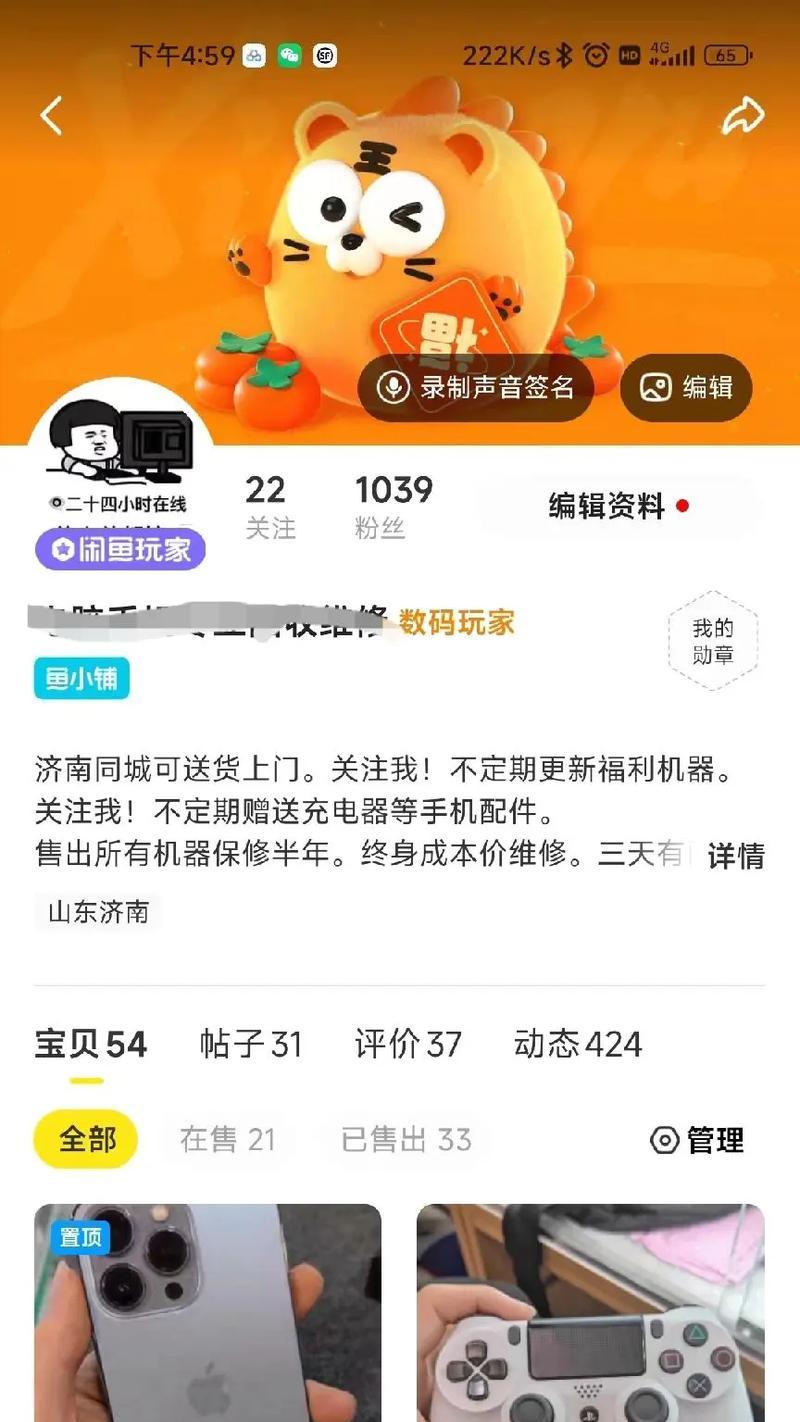The height and width of the screenshot is (1422, 800).
Task: Filter listings by 在售 21
Action: pos(227,1140)
